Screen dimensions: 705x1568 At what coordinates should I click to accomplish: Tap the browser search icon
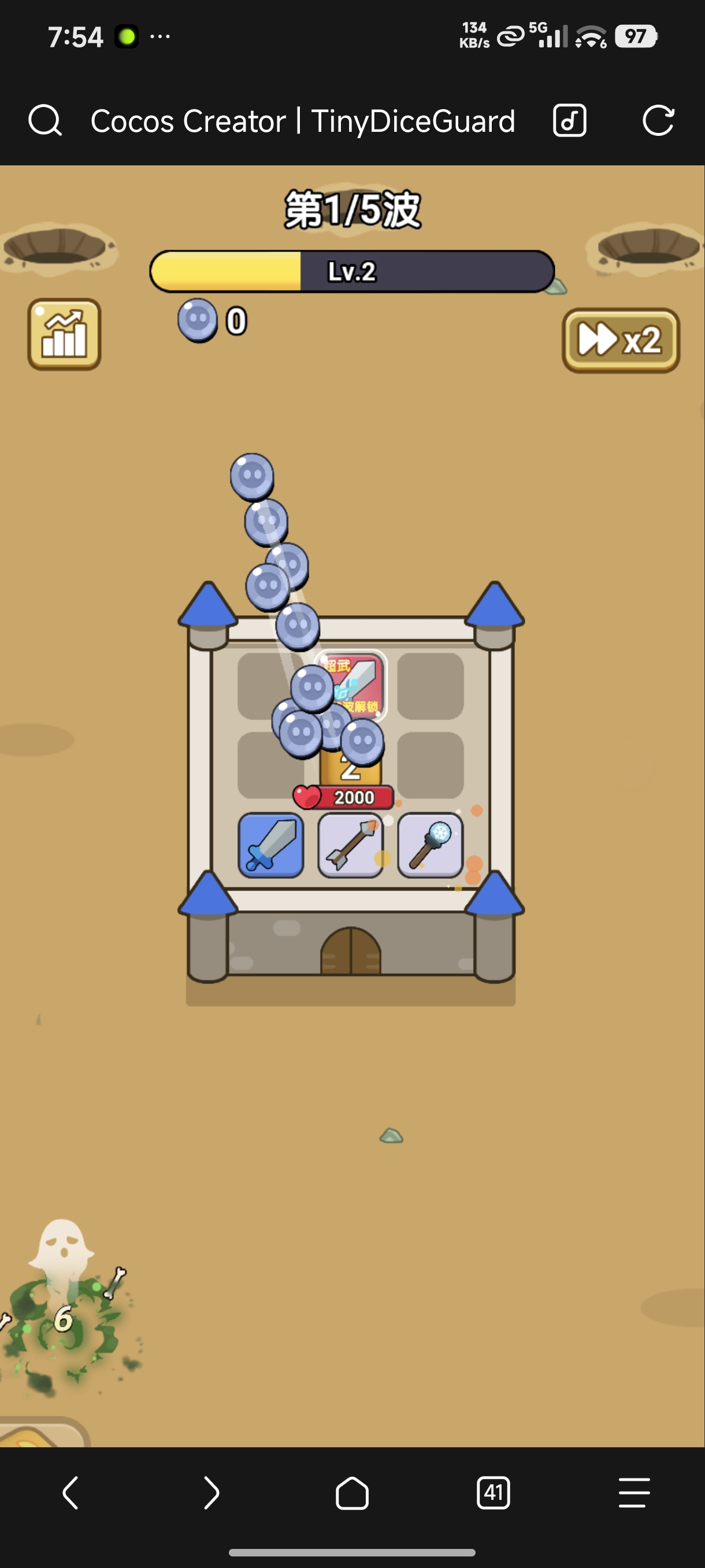[x=45, y=120]
